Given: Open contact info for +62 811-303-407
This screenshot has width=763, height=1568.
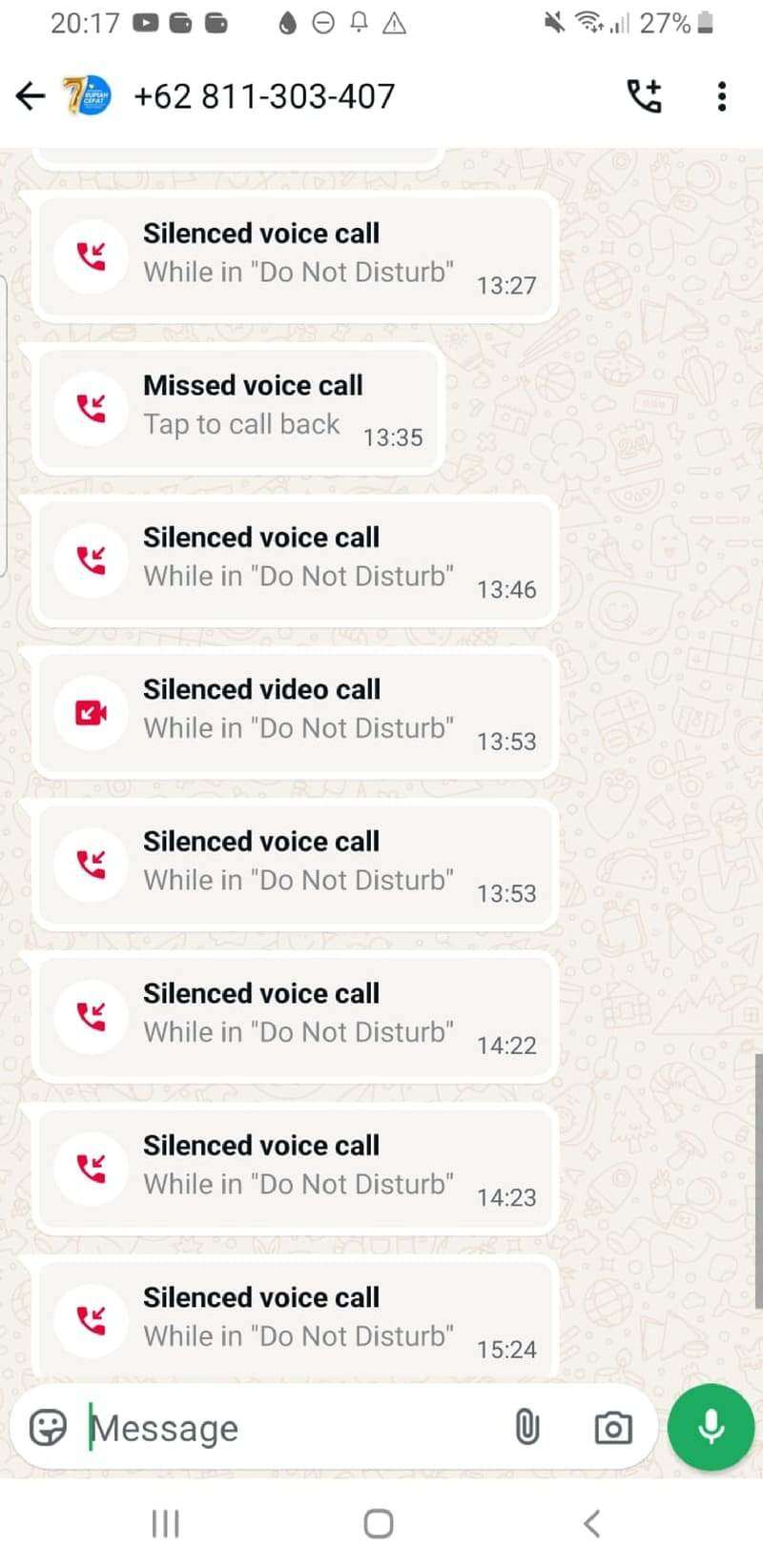Looking at the screenshot, I should tap(264, 96).
